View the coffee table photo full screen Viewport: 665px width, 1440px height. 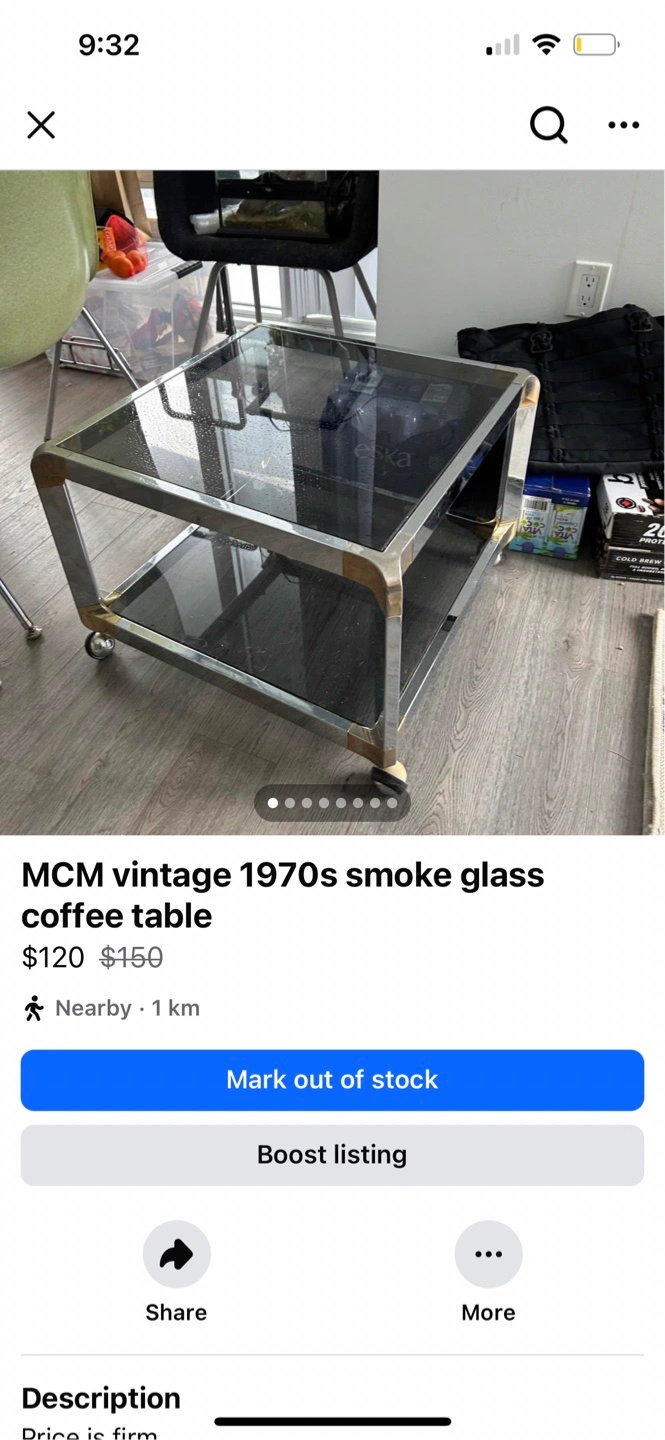(x=332, y=502)
